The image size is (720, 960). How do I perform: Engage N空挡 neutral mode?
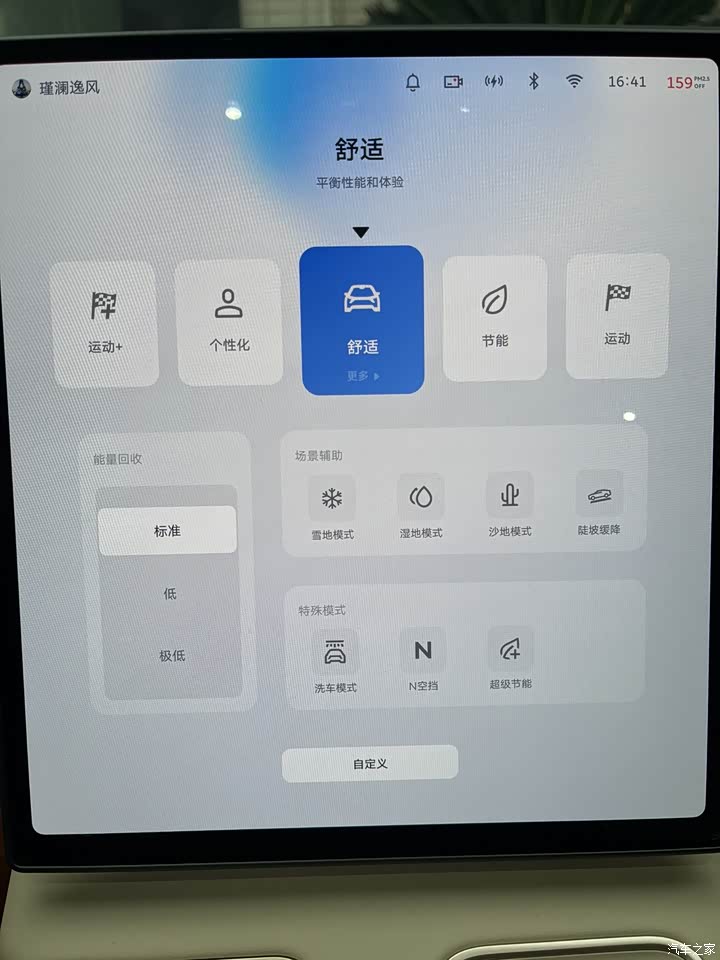point(423,659)
